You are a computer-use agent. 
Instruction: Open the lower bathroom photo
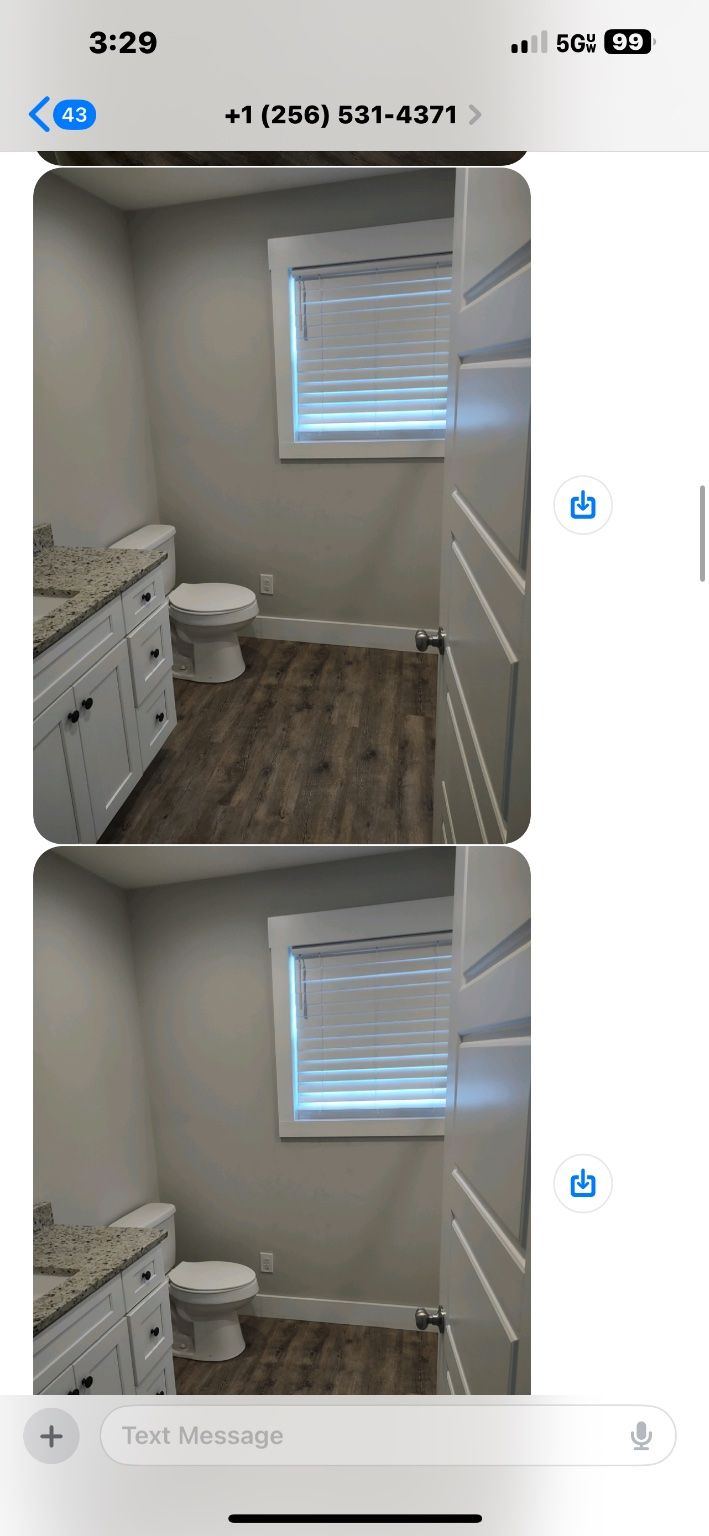pos(282,1120)
